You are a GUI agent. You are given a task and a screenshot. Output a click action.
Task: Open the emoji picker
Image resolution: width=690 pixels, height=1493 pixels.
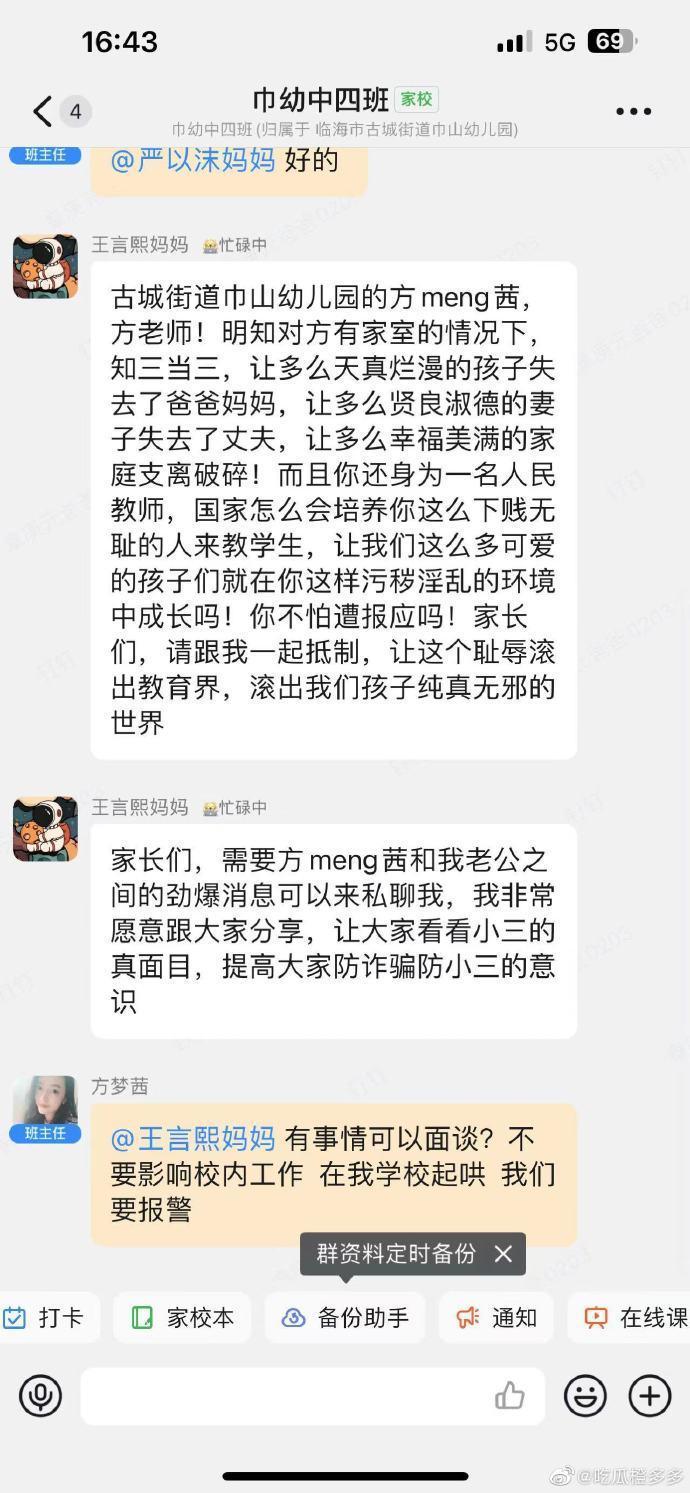pos(585,1396)
